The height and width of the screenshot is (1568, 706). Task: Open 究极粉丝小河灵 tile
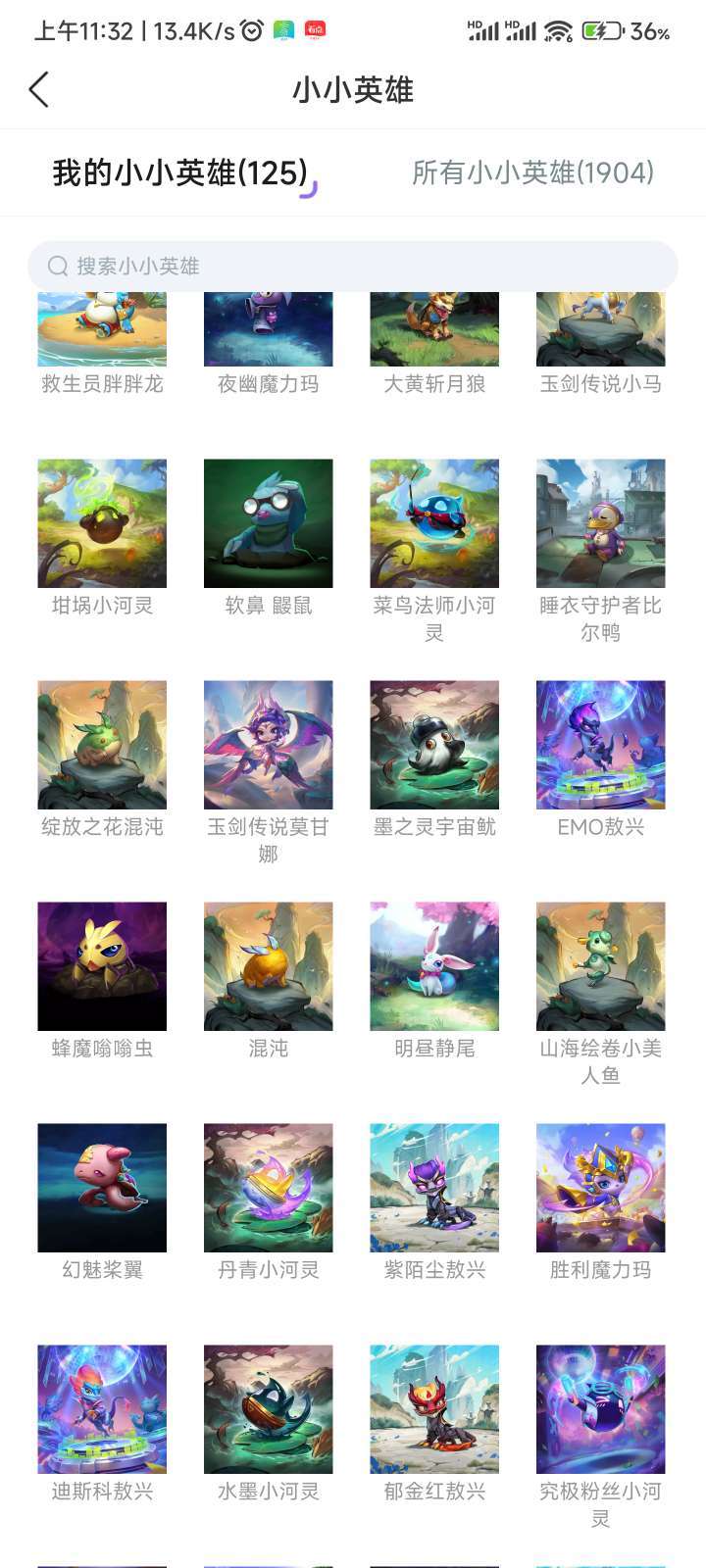tap(600, 1409)
